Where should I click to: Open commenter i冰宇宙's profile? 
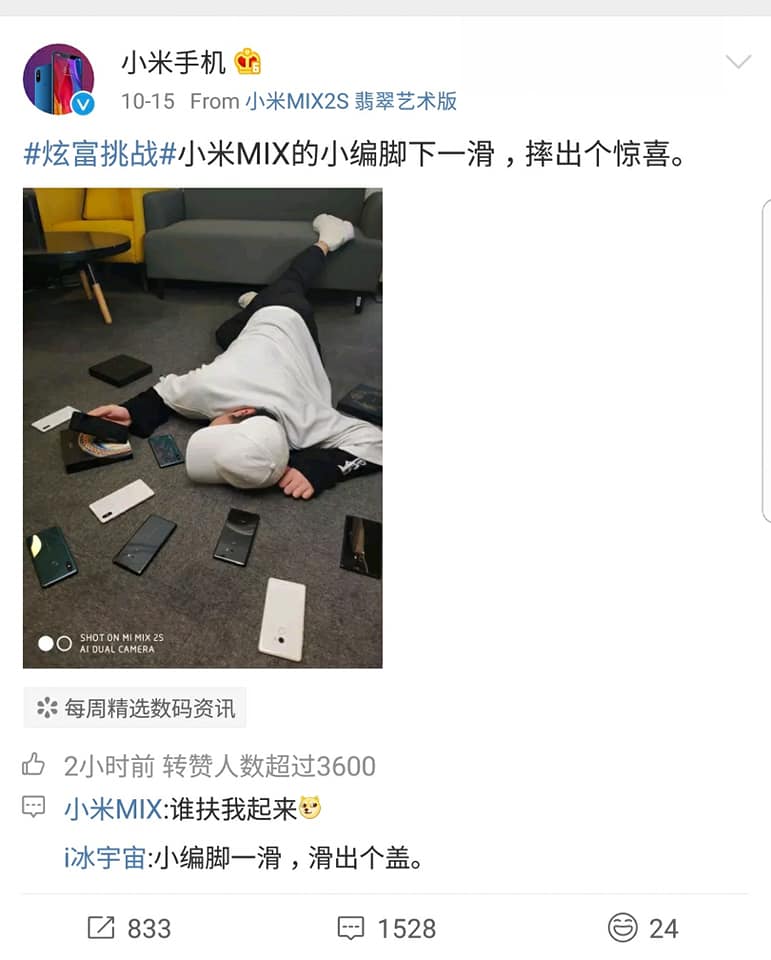[x=104, y=858]
